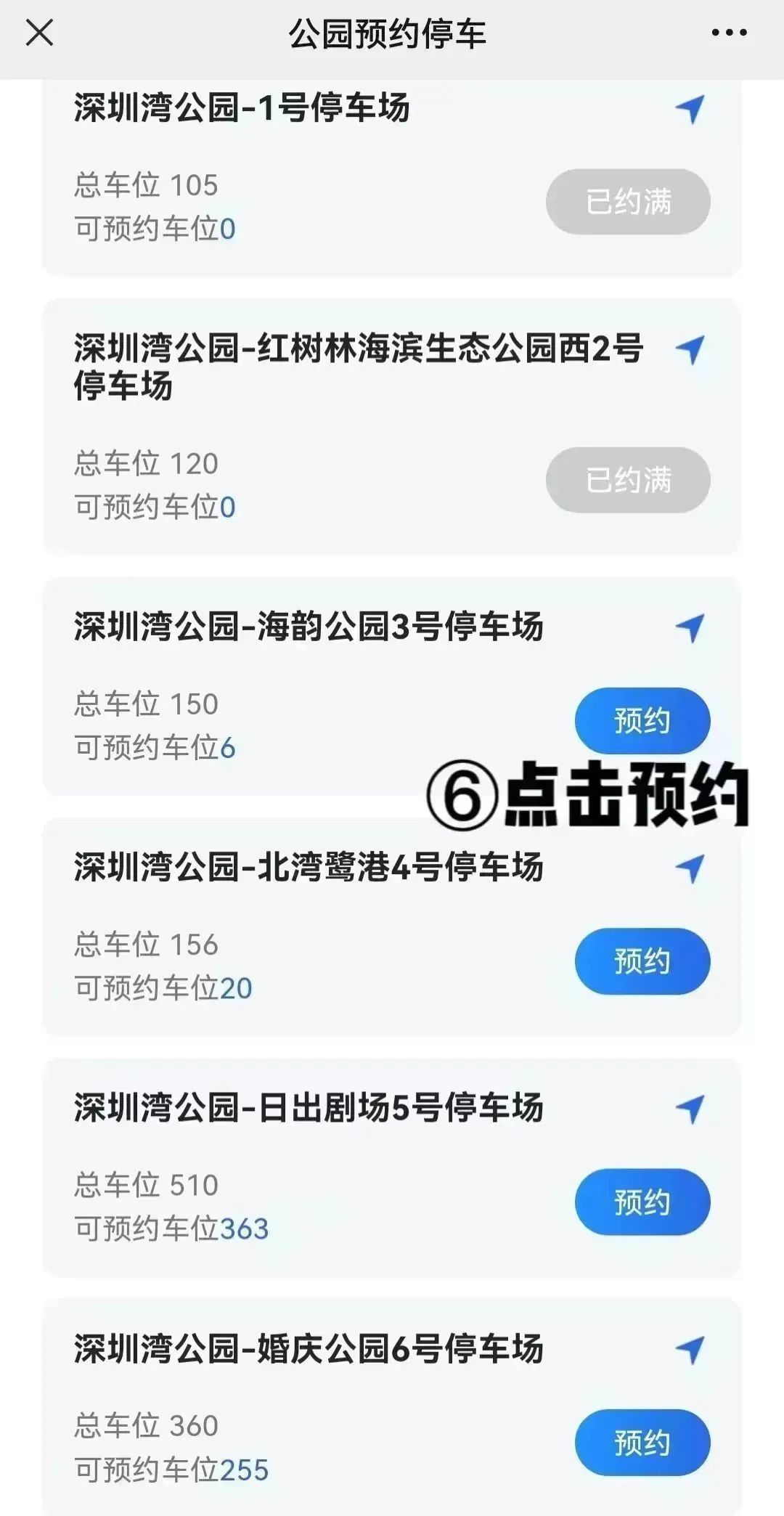
Task: Reserve a spot at 海韵公园3号停车场
Action: 642,720
